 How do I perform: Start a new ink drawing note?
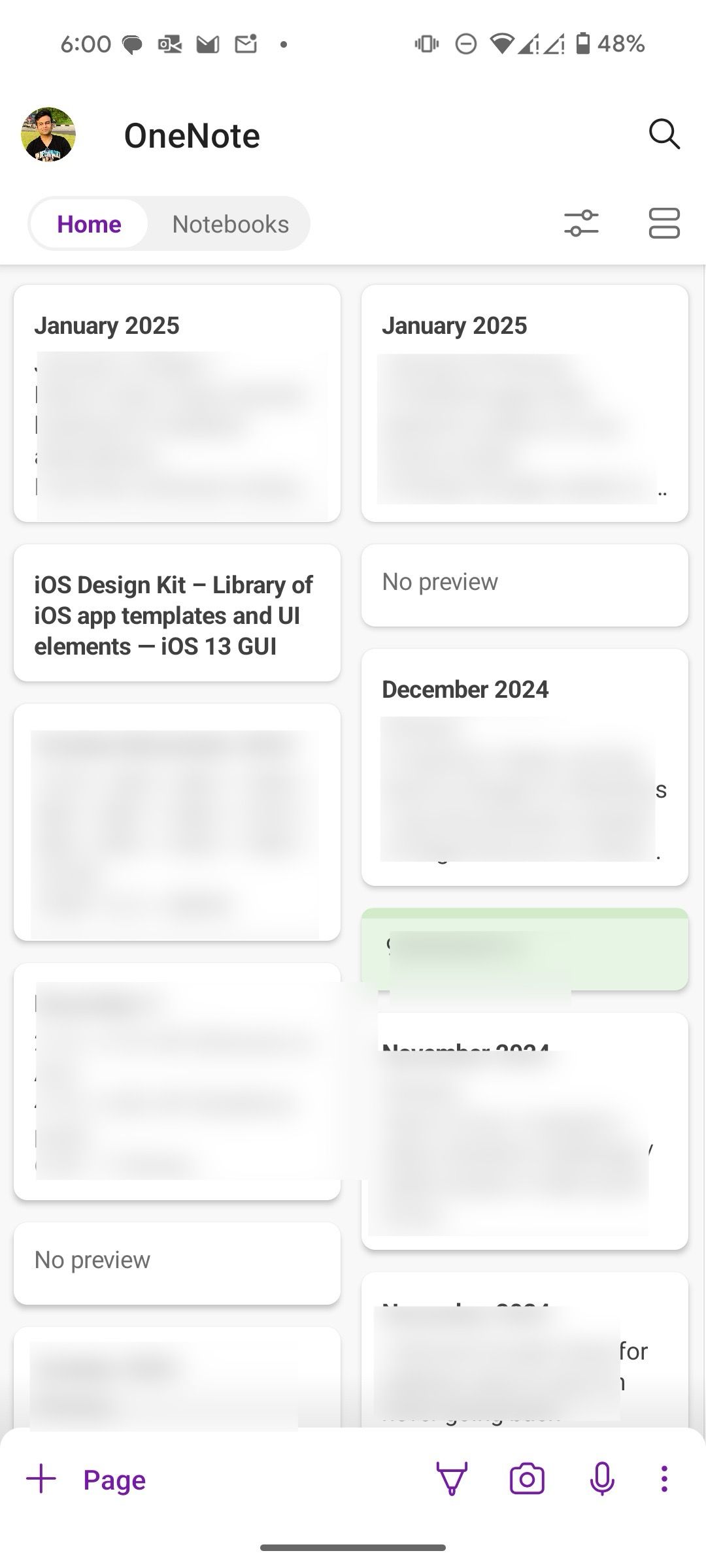coord(452,1480)
